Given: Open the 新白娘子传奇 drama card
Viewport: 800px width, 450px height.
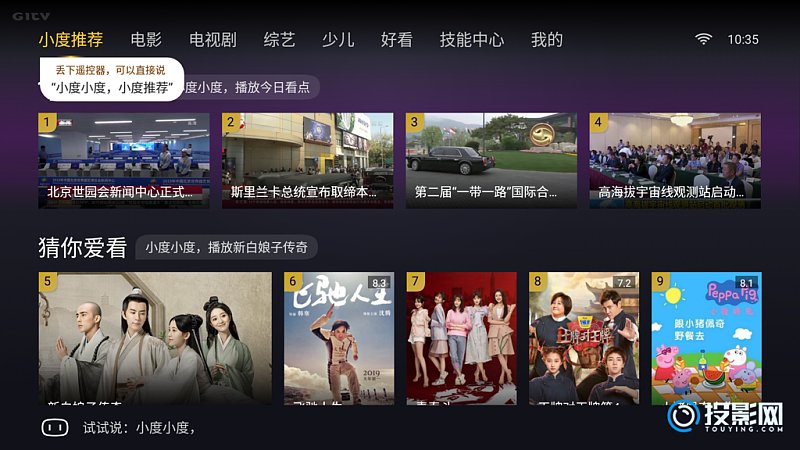Looking at the screenshot, I should pyautogui.click(x=155, y=338).
